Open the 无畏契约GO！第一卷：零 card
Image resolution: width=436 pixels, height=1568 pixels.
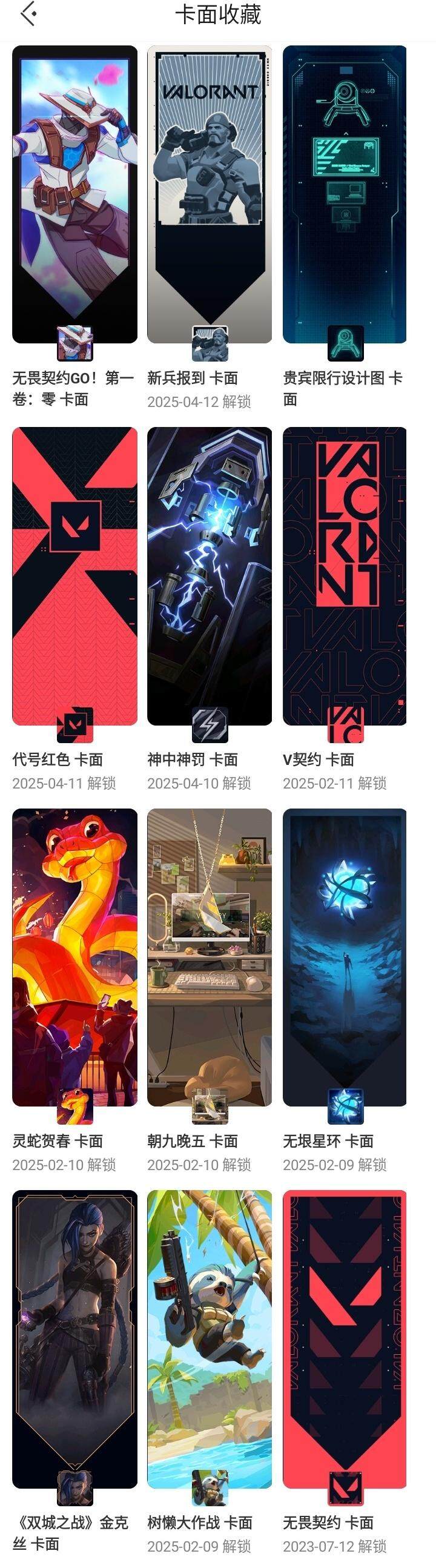[x=74, y=195]
